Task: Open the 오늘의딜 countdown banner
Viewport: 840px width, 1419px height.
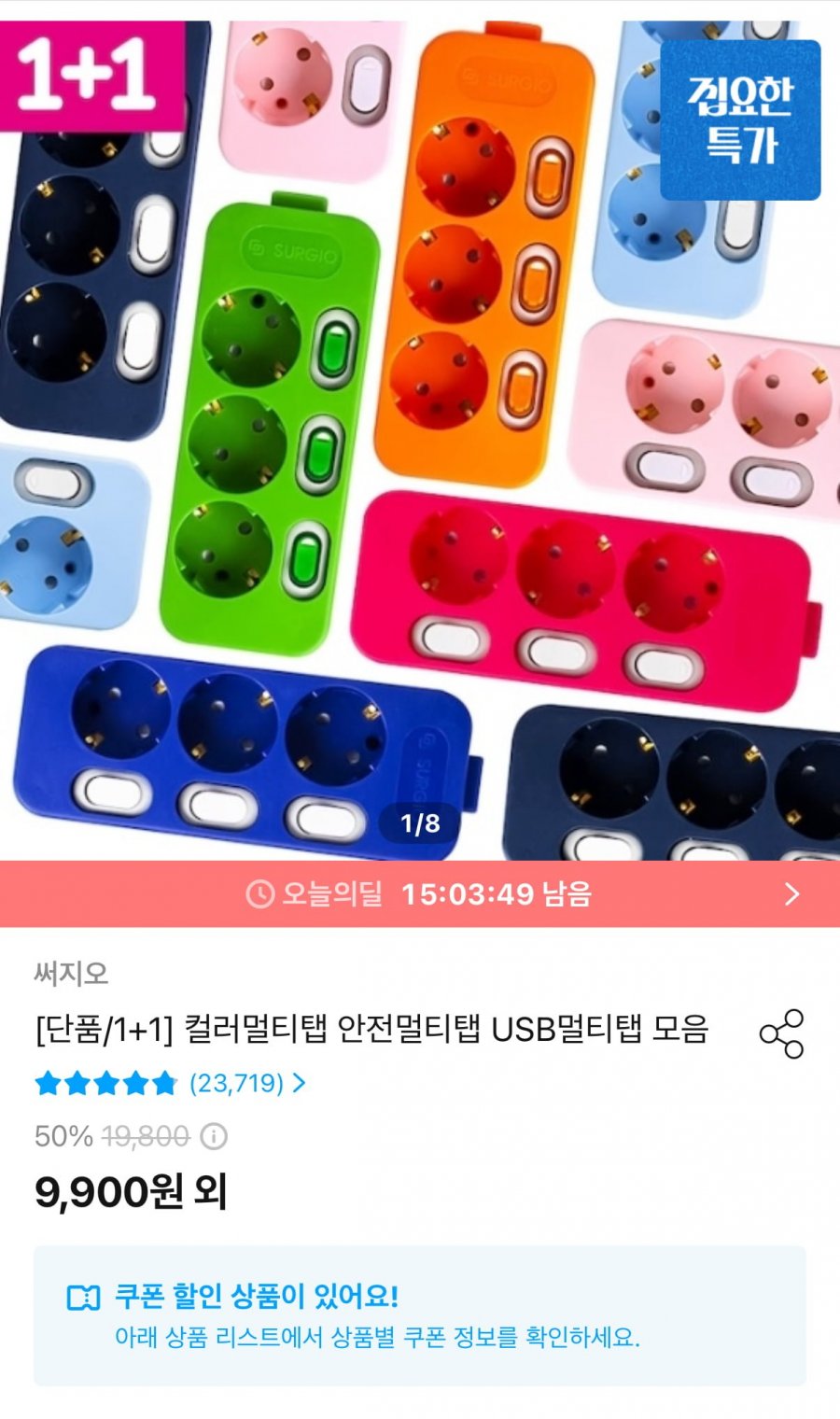Action: [x=420, y=894]
